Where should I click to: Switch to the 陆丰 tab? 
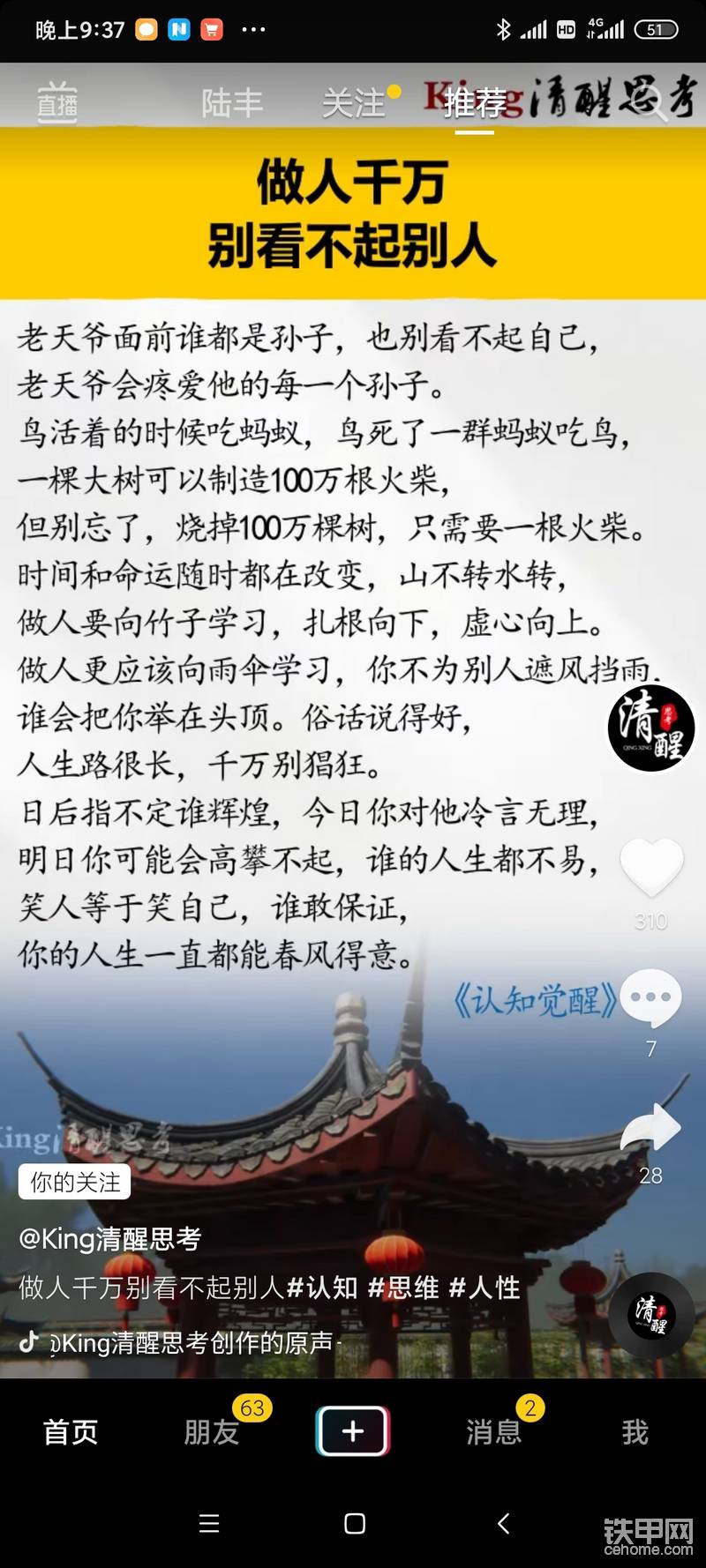tap(232, 103)
